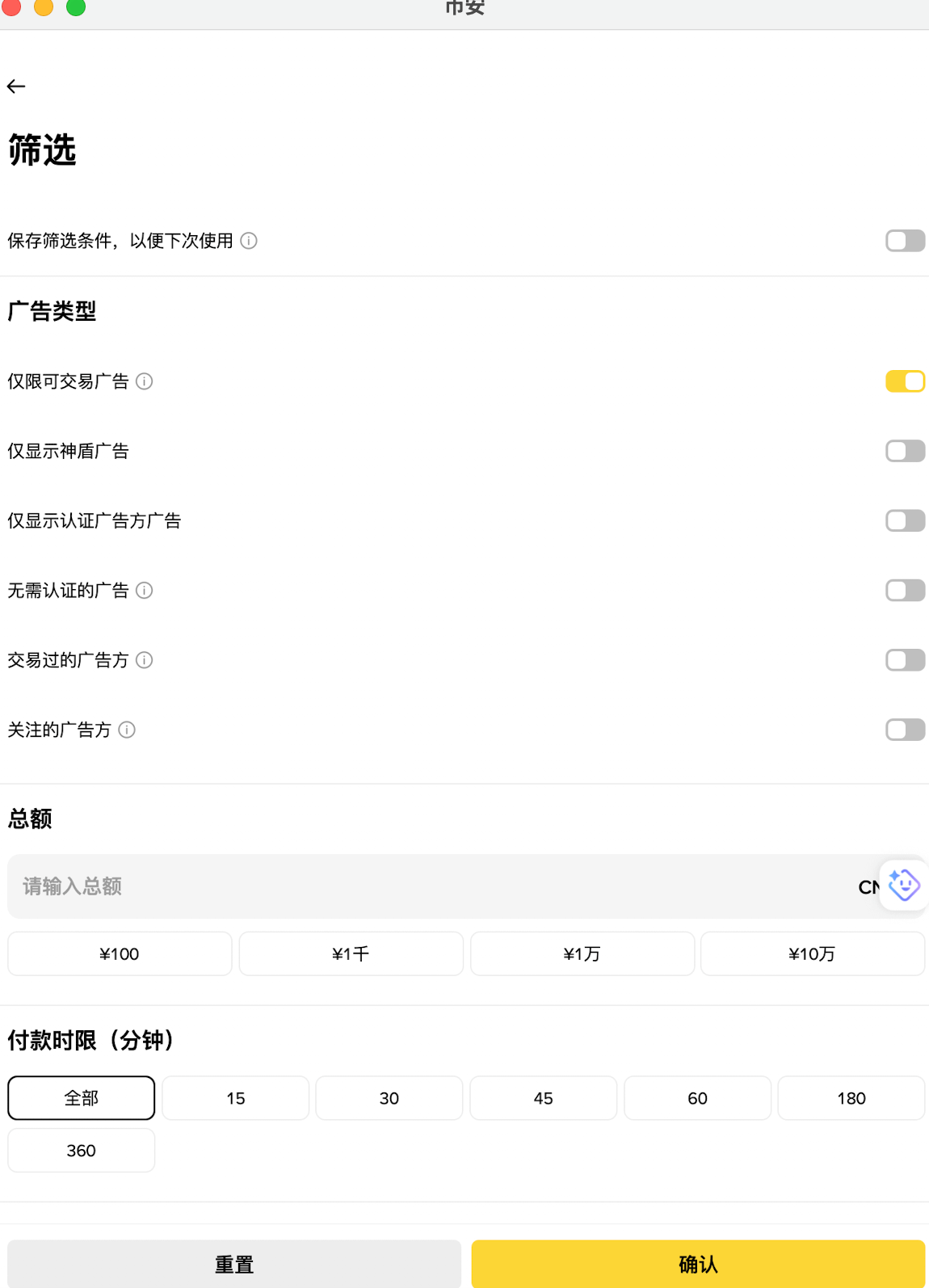Choose the 360 minute payment limit
The height and width of the screenshot is (1288, 929).
pyautogui.click(x=81, y=1150)
